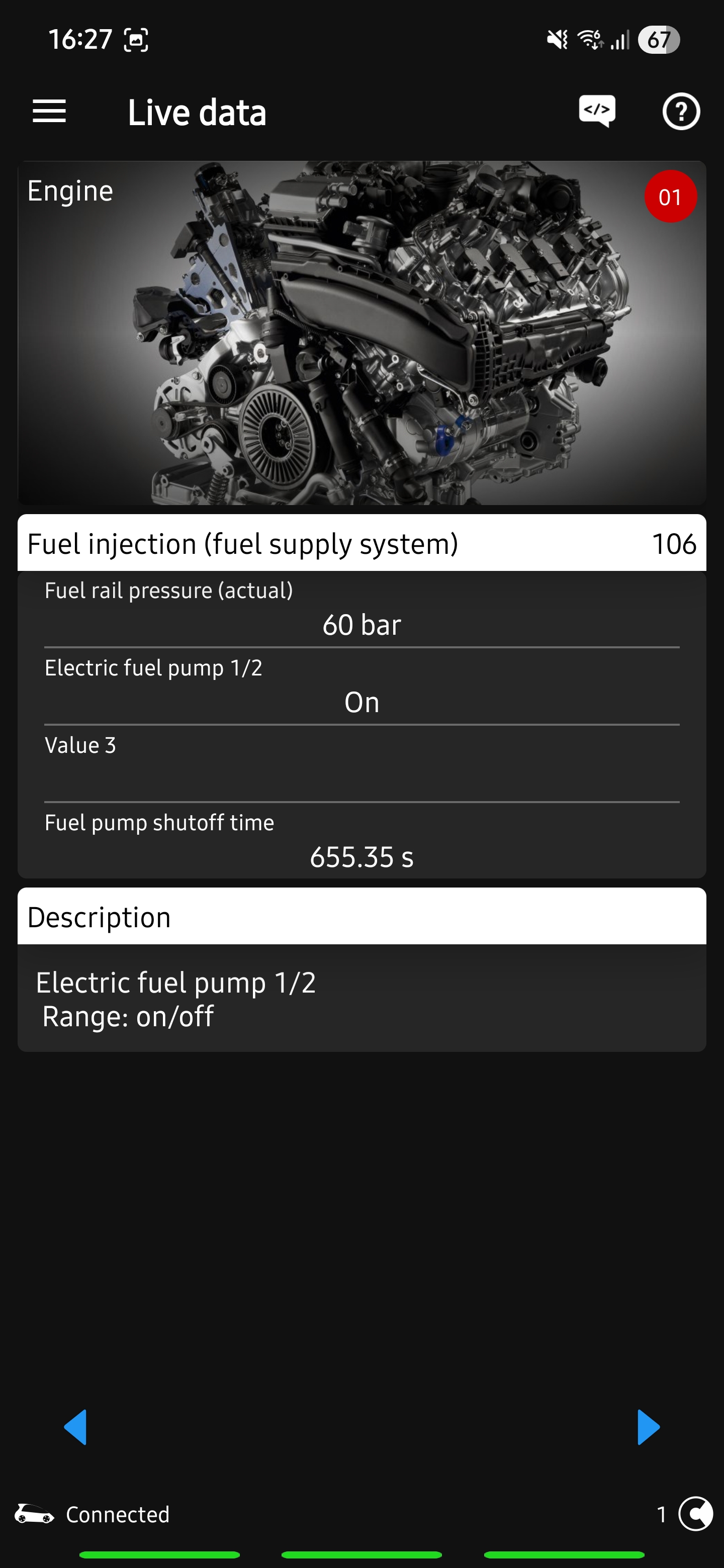Go to previous live data group
Image resolution: width=724 pixels, height=1568 pixels.
tap(75, 1426)
